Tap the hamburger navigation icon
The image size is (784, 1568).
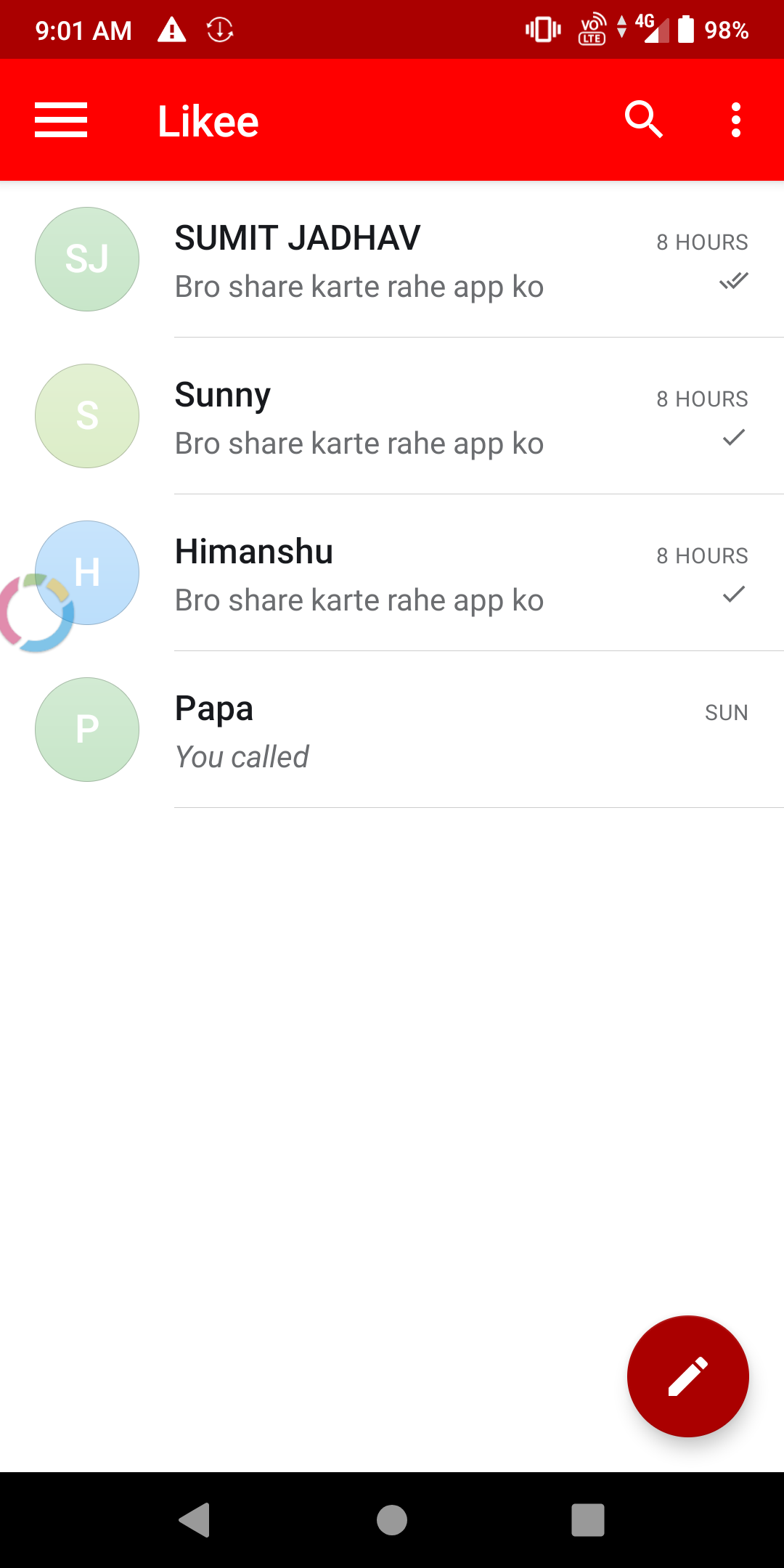pyautogui.click(x=61, y=120)
